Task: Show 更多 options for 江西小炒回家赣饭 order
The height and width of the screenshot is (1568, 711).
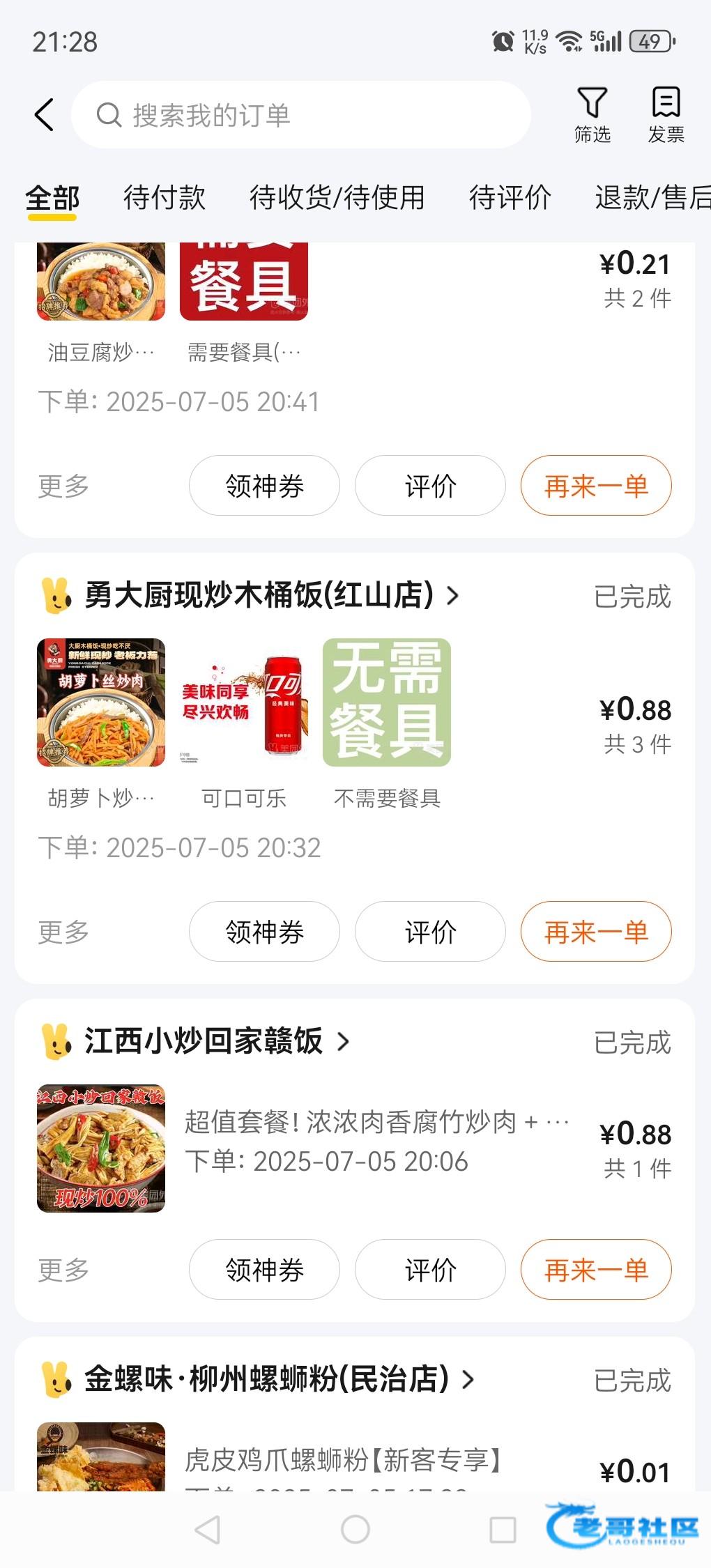Action: tap(63, 1270)
